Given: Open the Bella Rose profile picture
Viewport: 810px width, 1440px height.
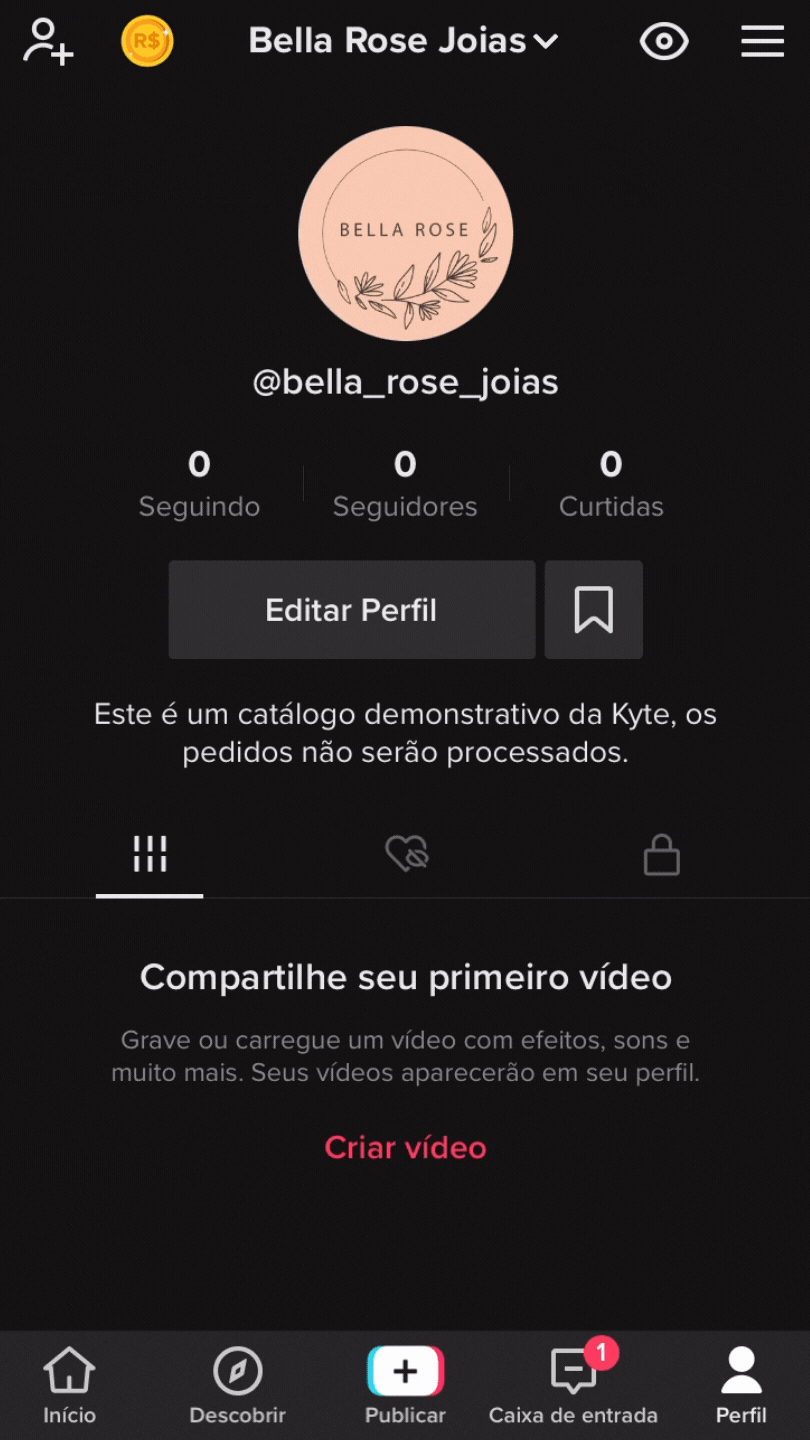Looking at the screenshot, I should pos(405,232).
